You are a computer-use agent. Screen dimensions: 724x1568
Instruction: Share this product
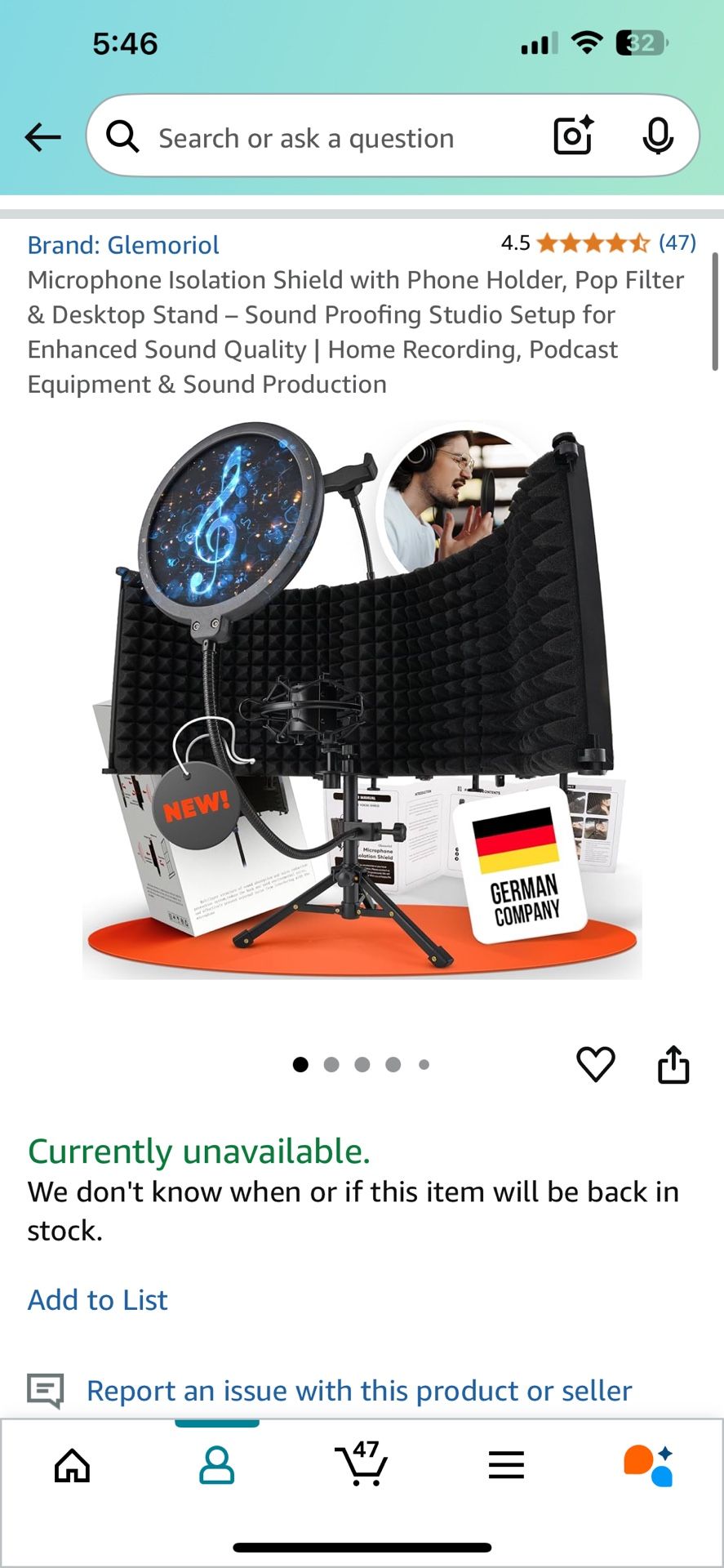click(x=673, y=1064)
